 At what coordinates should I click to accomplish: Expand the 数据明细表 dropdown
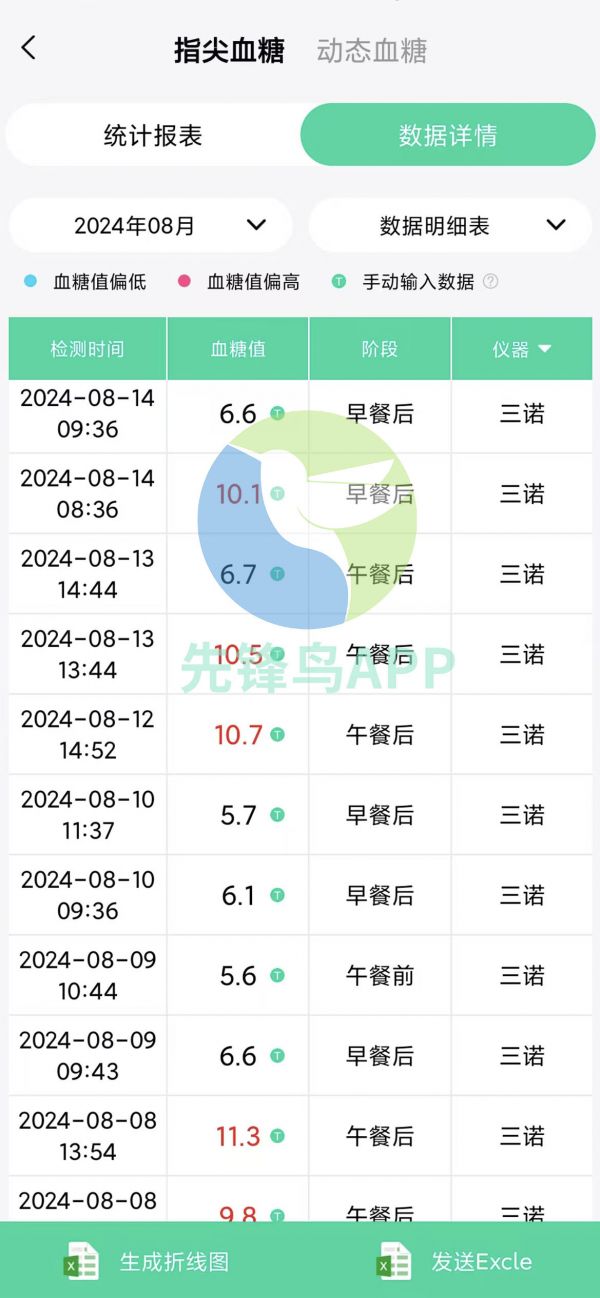pyautogui.click(x=450, y=226)
